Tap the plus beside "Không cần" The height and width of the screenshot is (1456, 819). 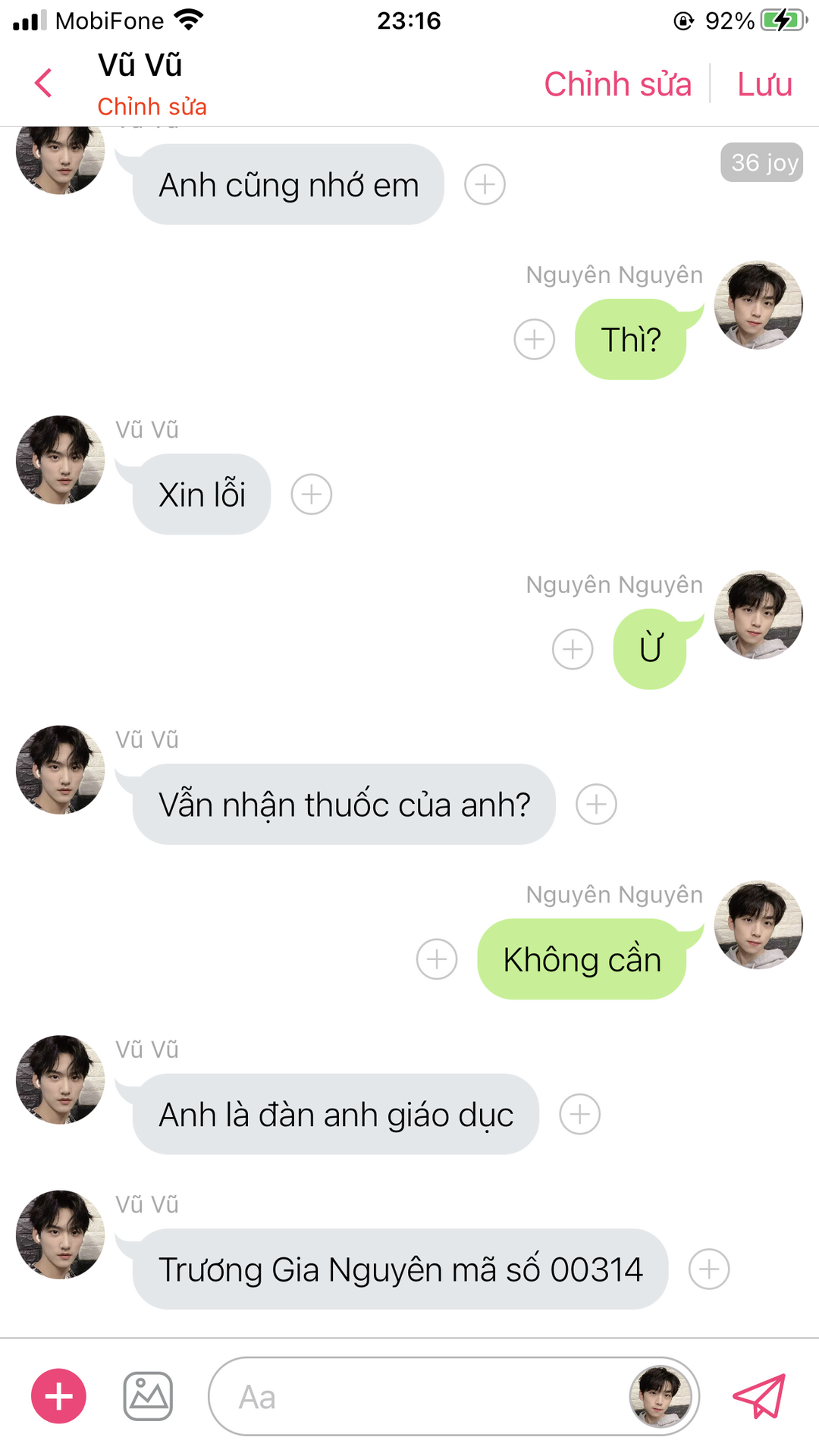(437, 959)
